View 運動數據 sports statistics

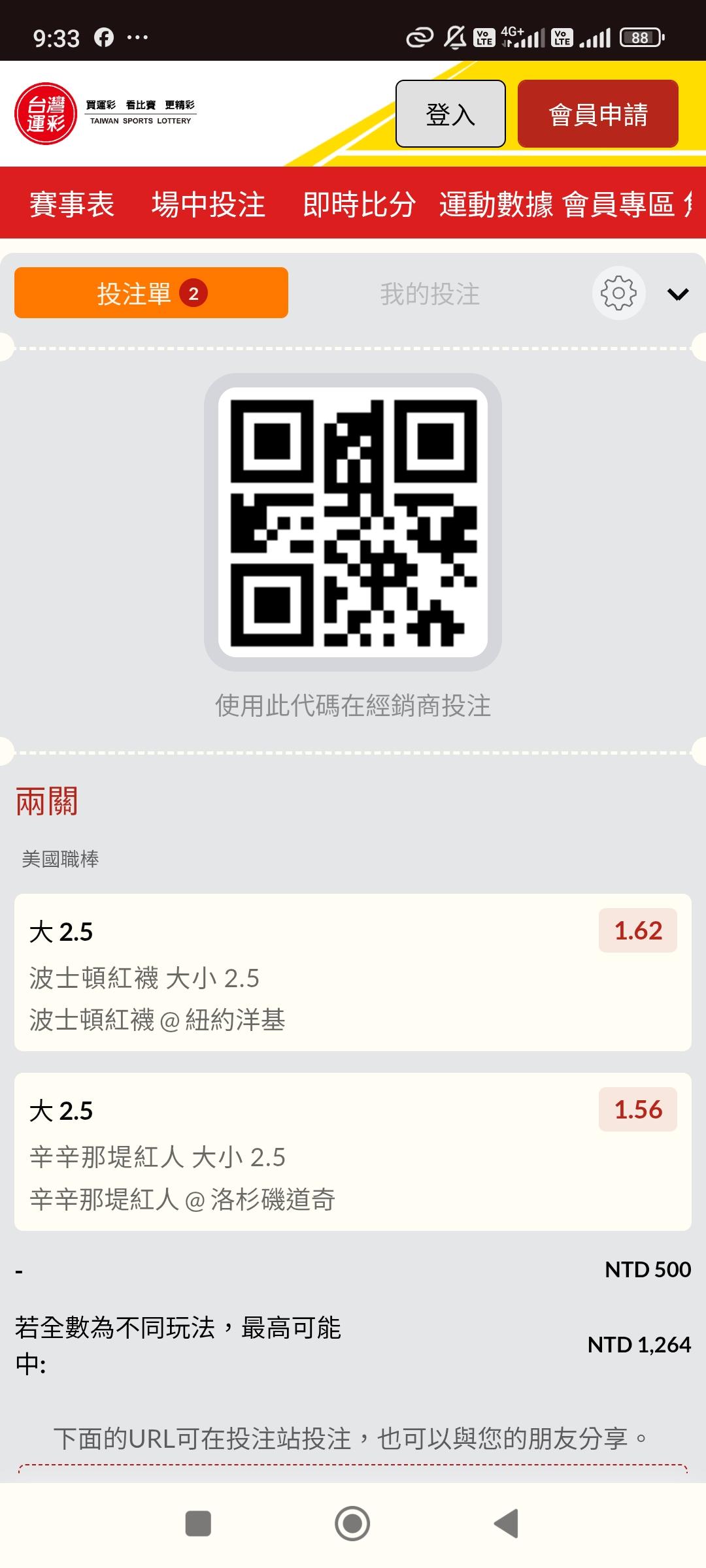tap(496, 204)
